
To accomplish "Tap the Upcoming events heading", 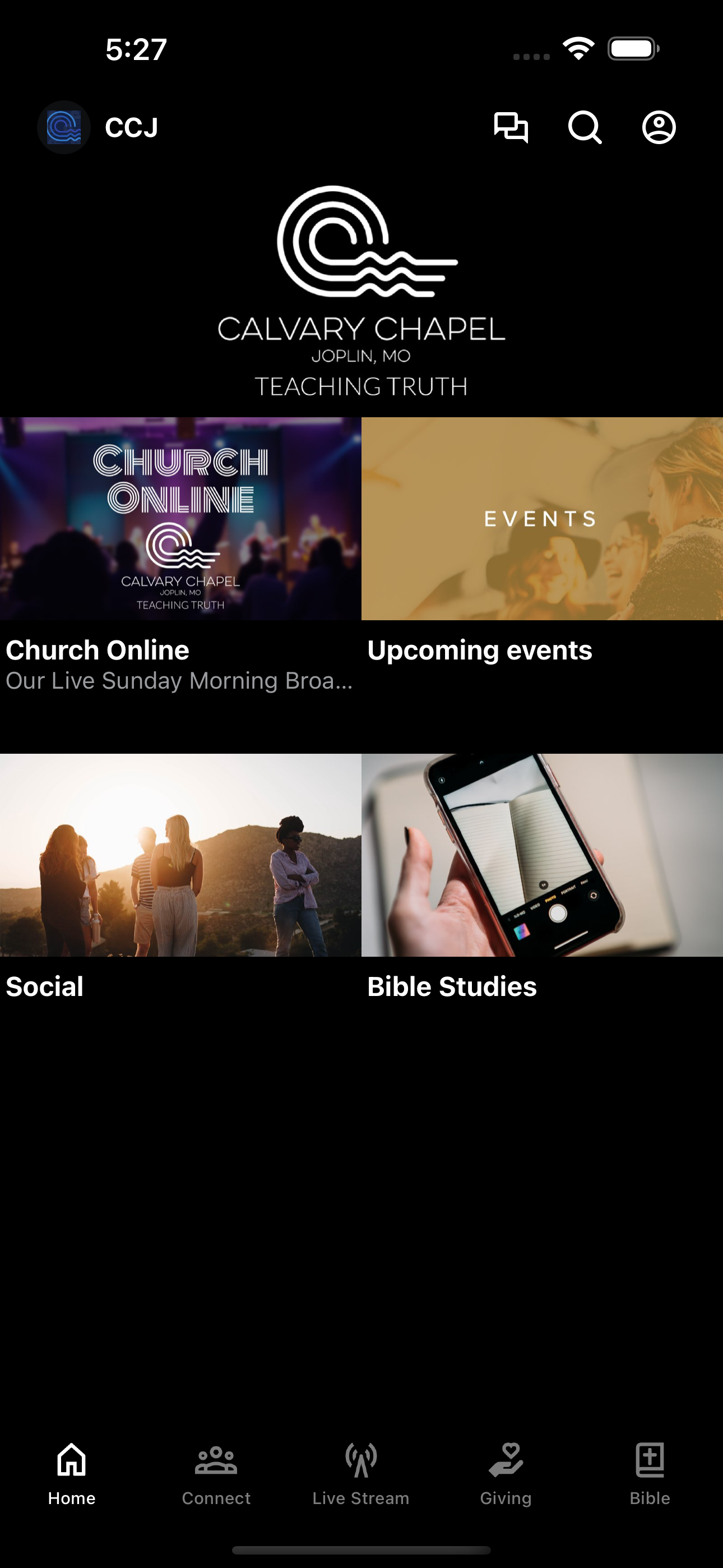I will pos(479,649).
